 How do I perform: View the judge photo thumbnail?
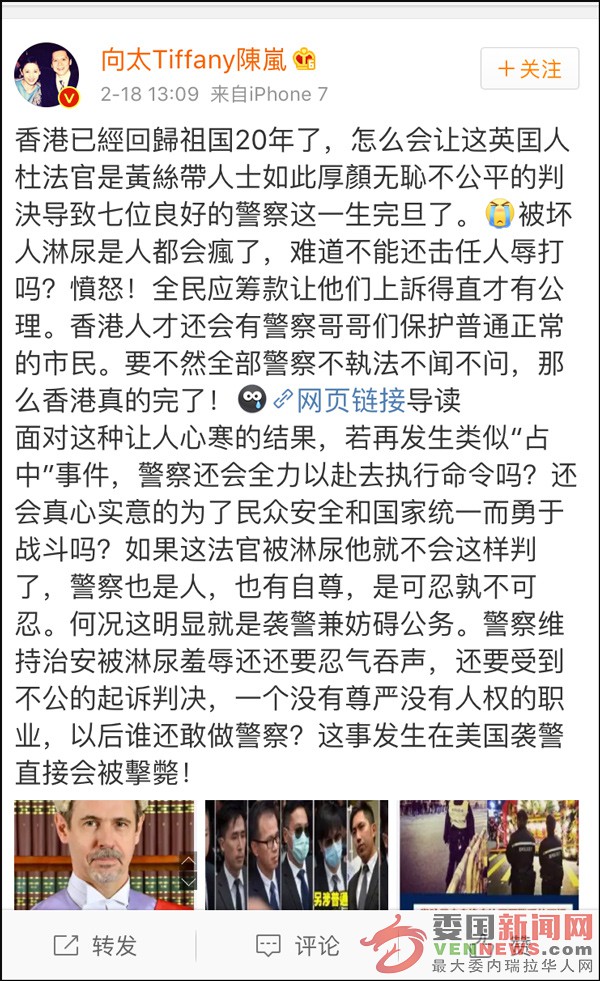point(104,853)
